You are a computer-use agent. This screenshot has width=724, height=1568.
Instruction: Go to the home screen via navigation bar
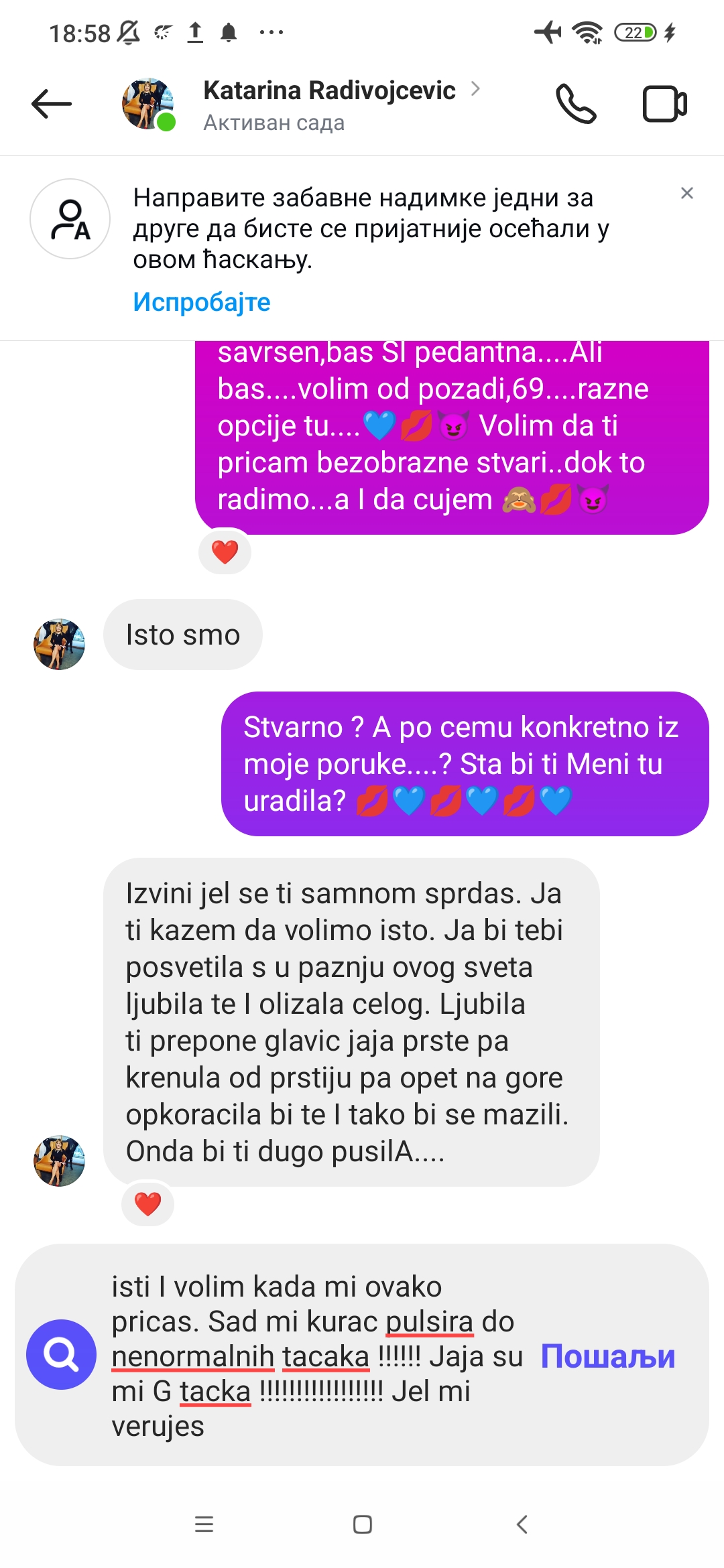(x=363, y=1524)
